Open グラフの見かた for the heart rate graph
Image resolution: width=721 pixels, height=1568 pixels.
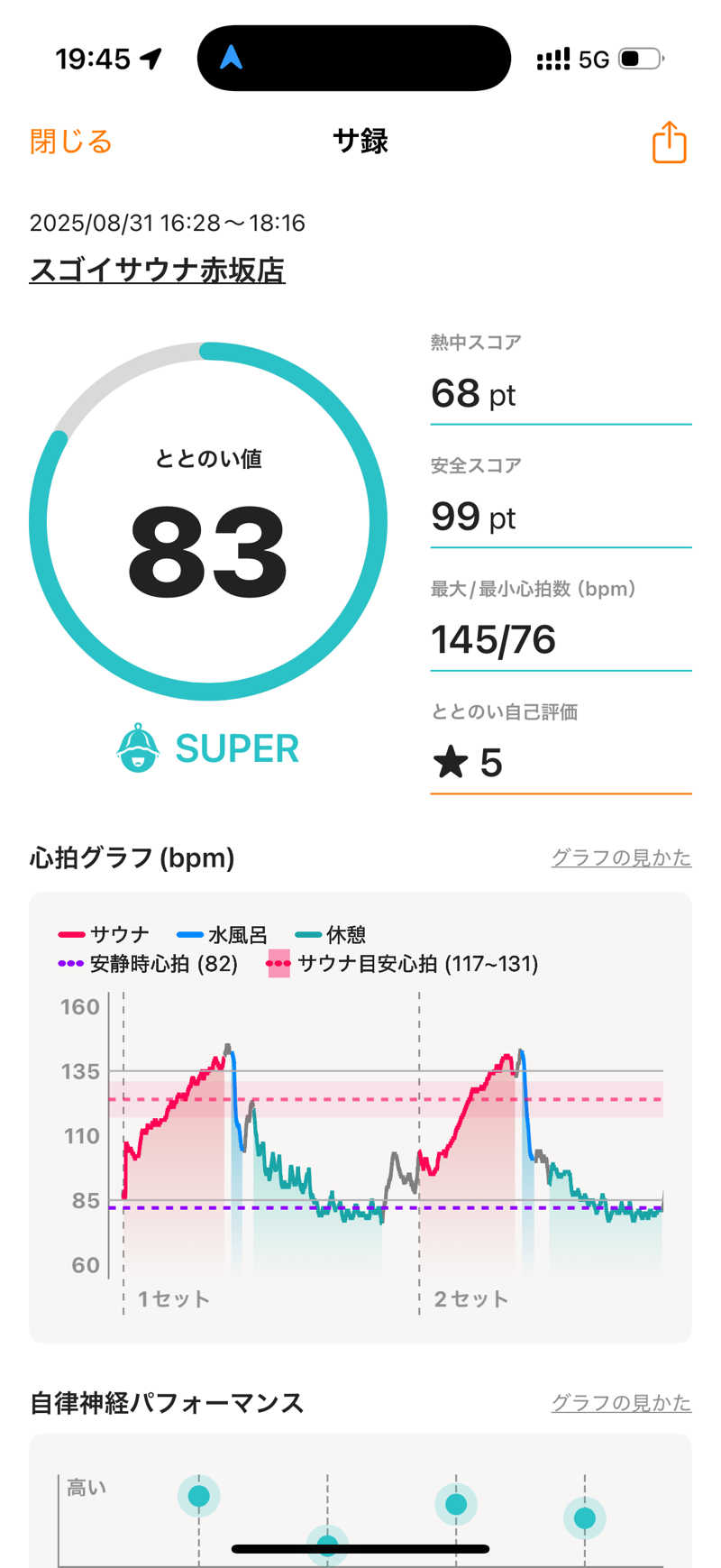pyautogui.click(x=621, y=857)
